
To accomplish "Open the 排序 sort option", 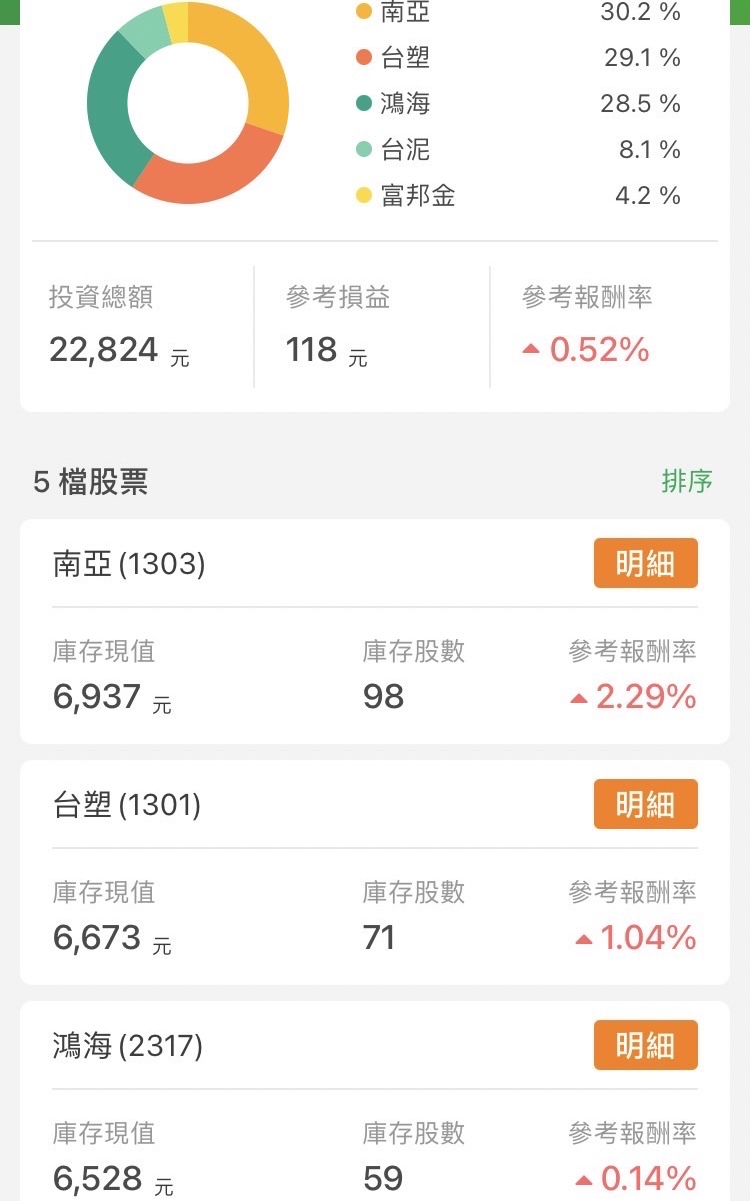I will [x=687, y=481].
